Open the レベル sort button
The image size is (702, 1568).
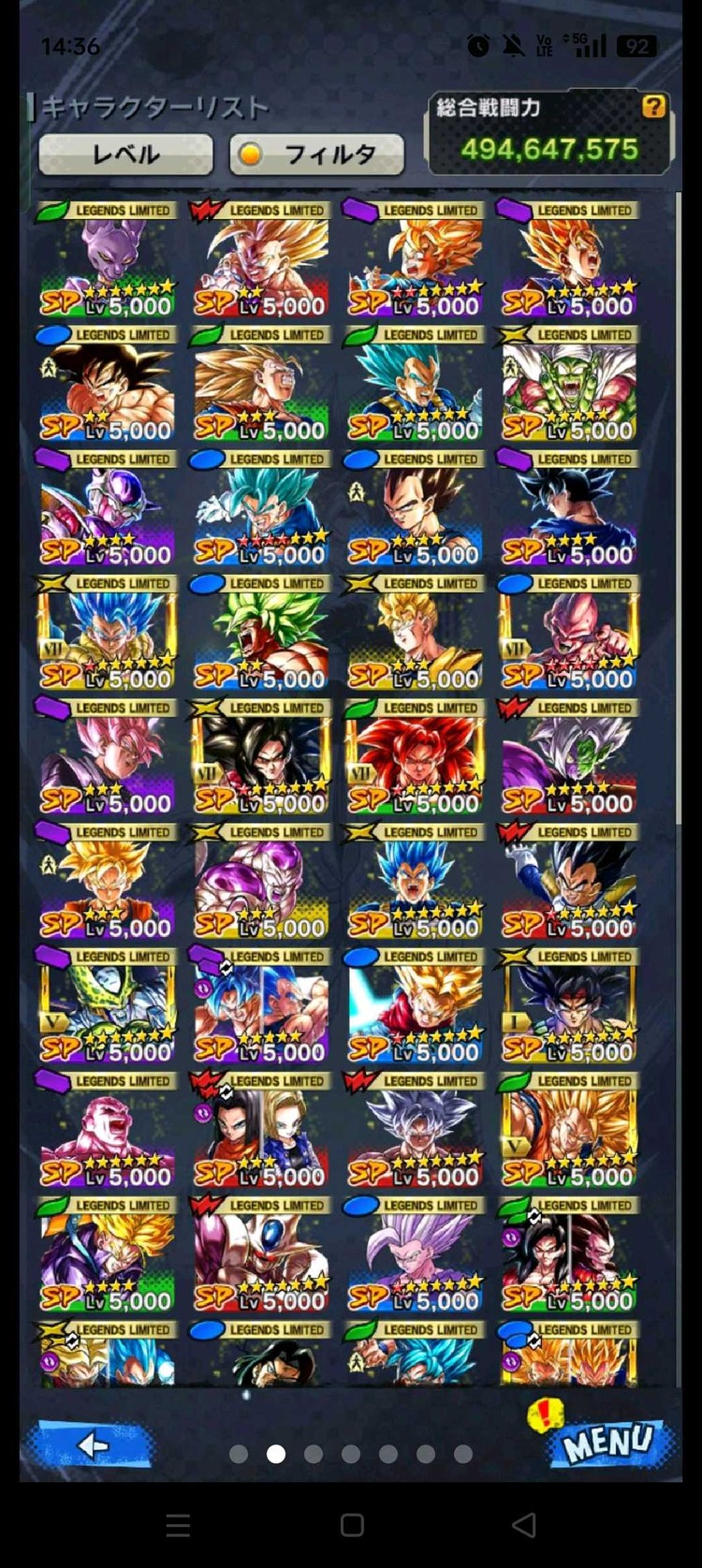click(x=125, y=154)
